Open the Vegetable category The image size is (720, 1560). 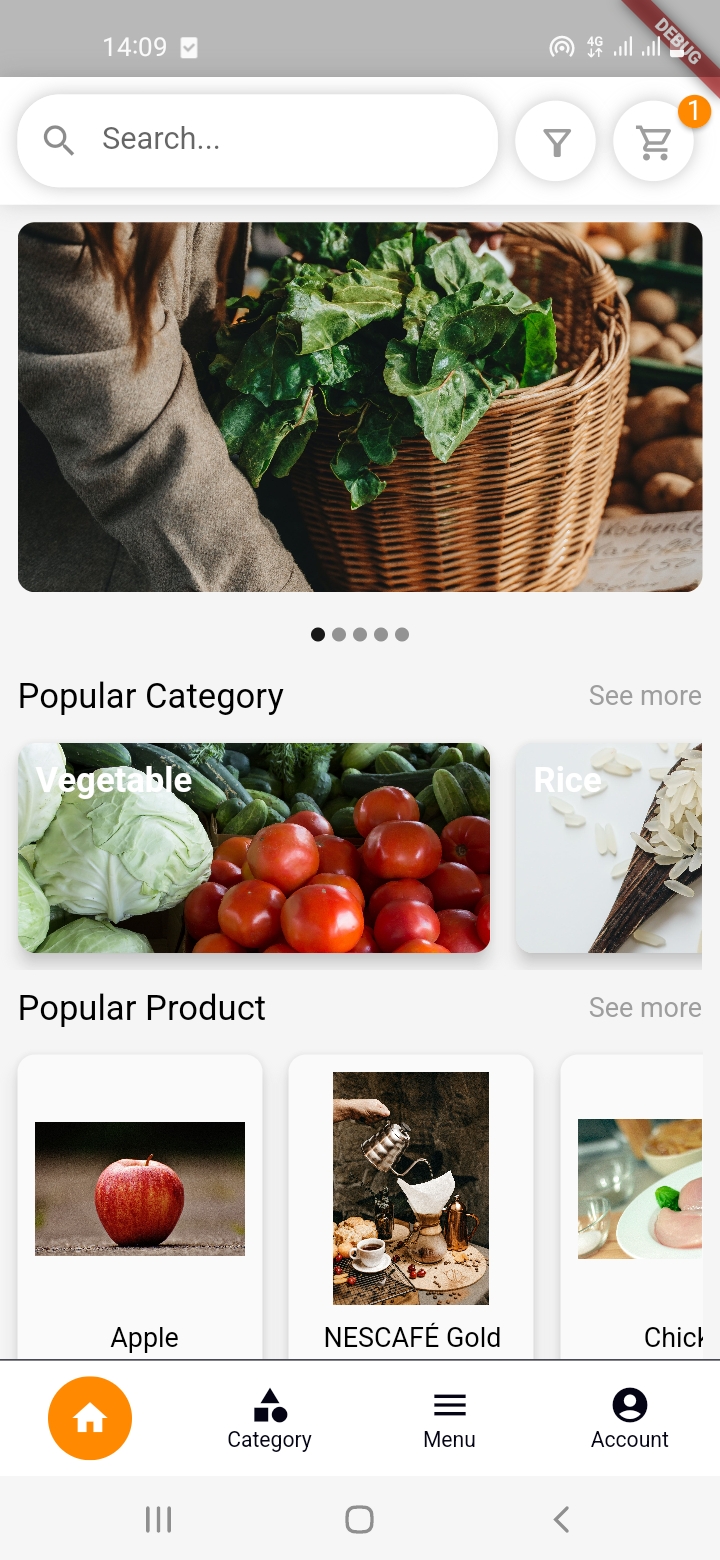pos(254,848)
